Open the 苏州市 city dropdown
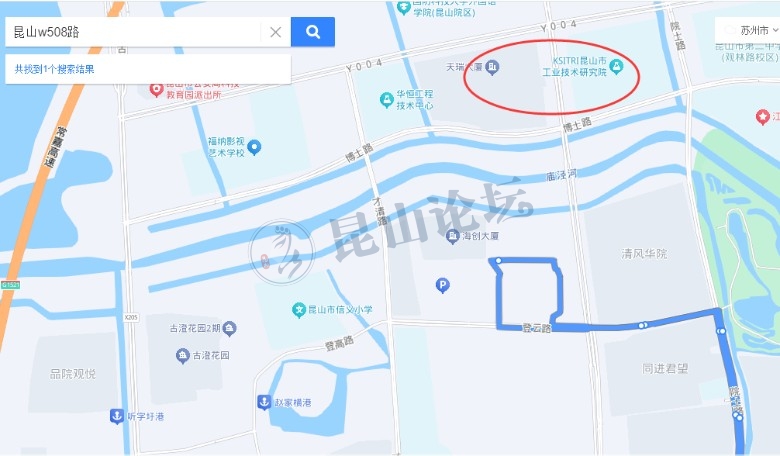This screenshot has height=456, width=780. 746,31
